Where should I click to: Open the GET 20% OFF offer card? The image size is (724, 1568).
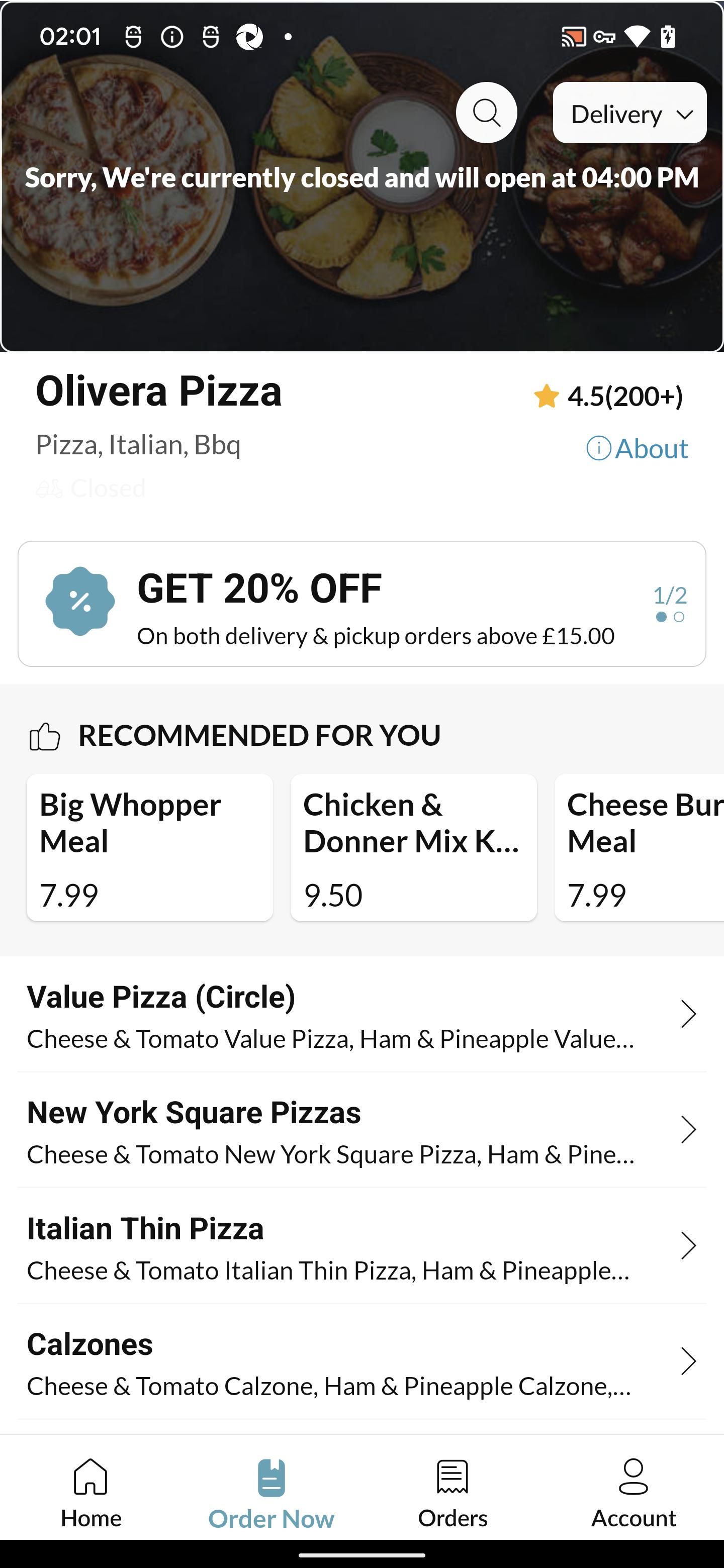361,604
